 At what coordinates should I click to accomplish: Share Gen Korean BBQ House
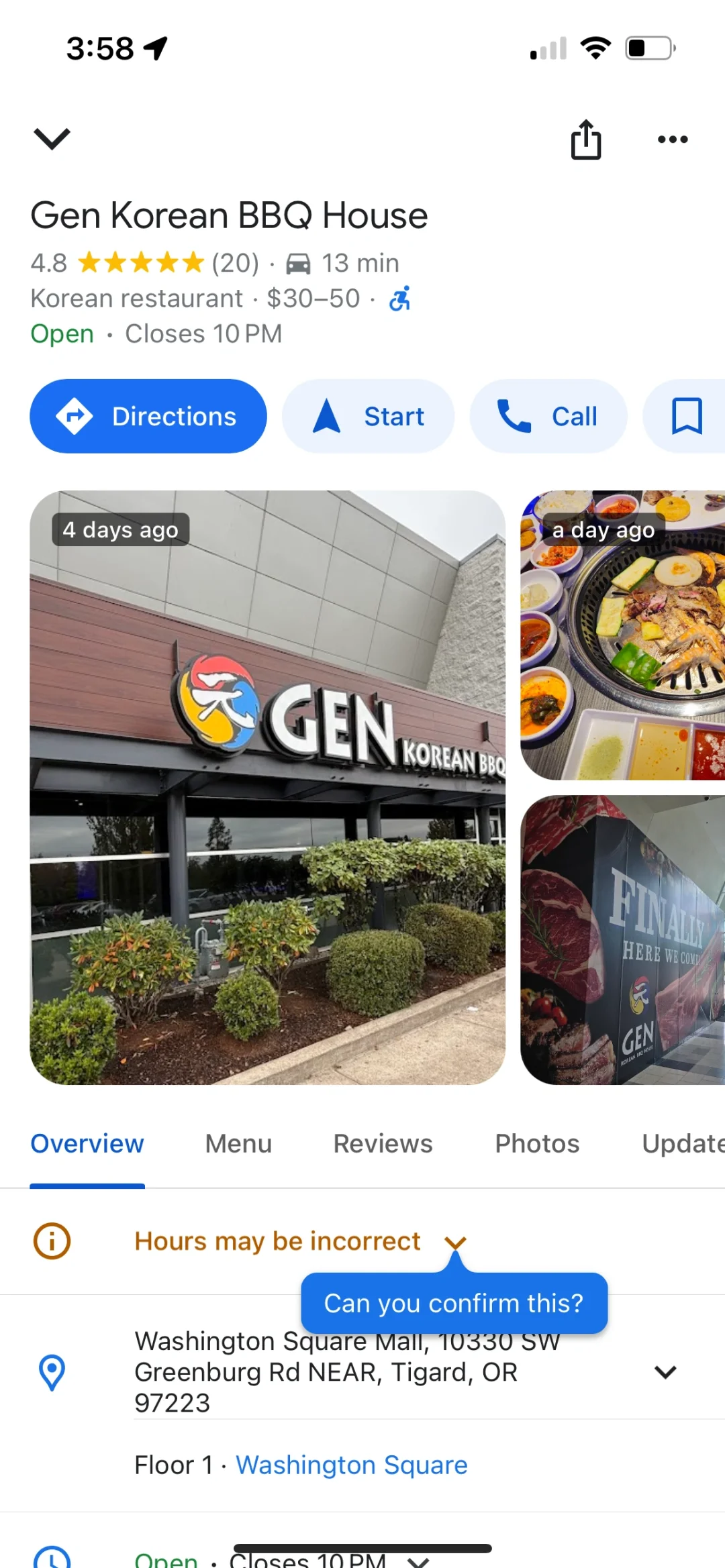coord(585,140)
